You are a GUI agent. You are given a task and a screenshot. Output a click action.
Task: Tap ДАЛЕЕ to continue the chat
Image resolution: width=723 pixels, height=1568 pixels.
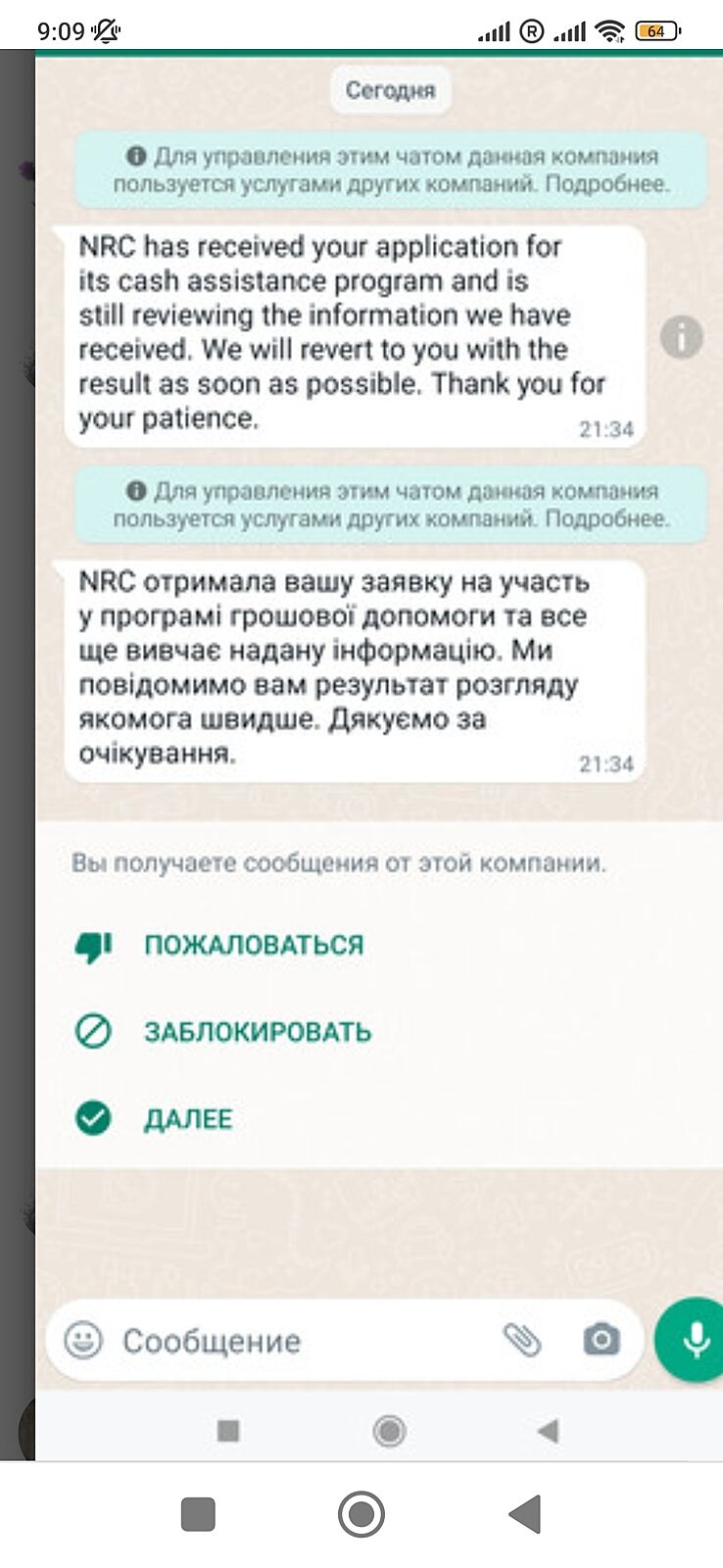[188, 1119]
